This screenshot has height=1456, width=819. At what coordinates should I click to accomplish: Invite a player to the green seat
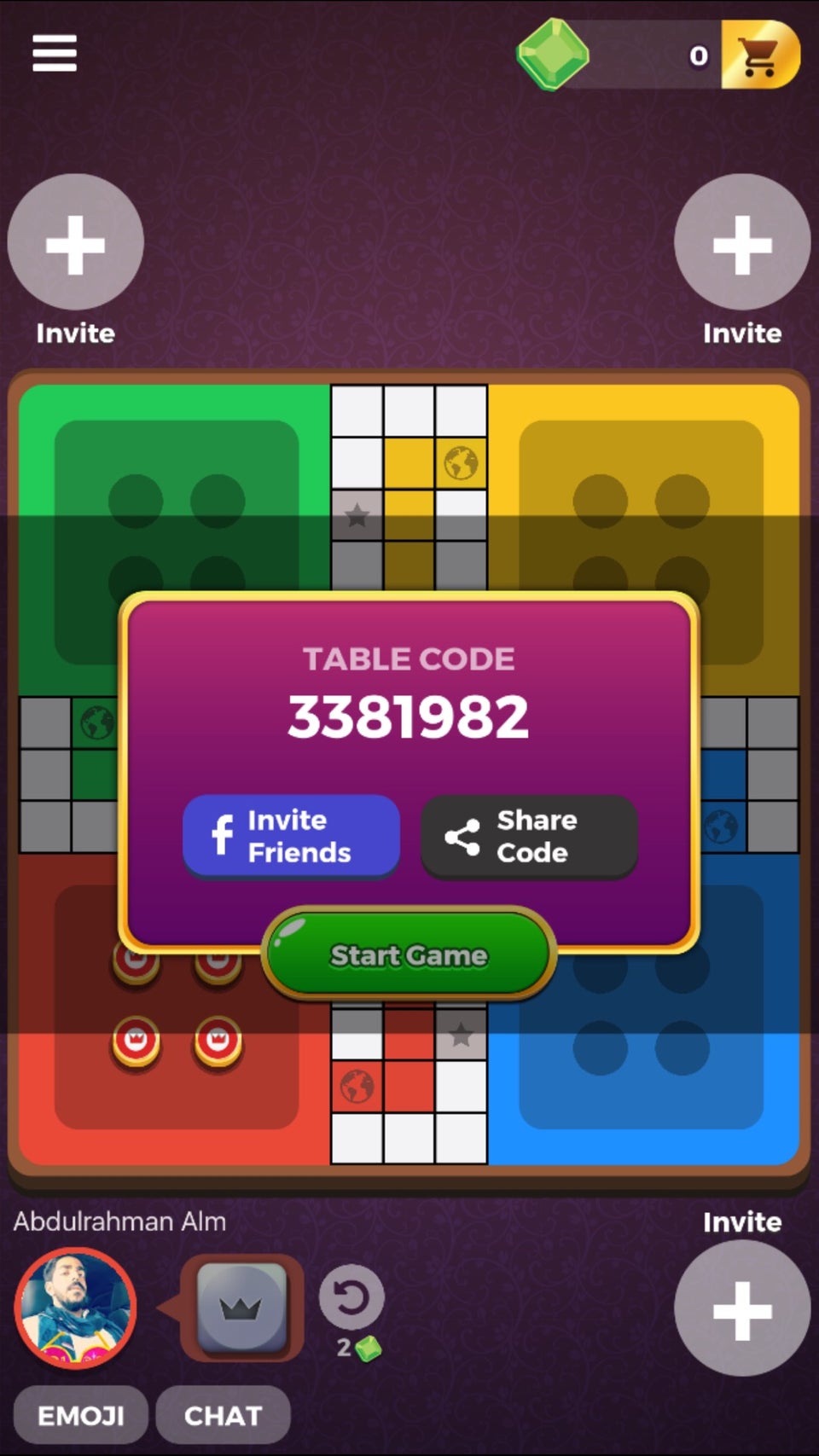(x=75, y=244)
